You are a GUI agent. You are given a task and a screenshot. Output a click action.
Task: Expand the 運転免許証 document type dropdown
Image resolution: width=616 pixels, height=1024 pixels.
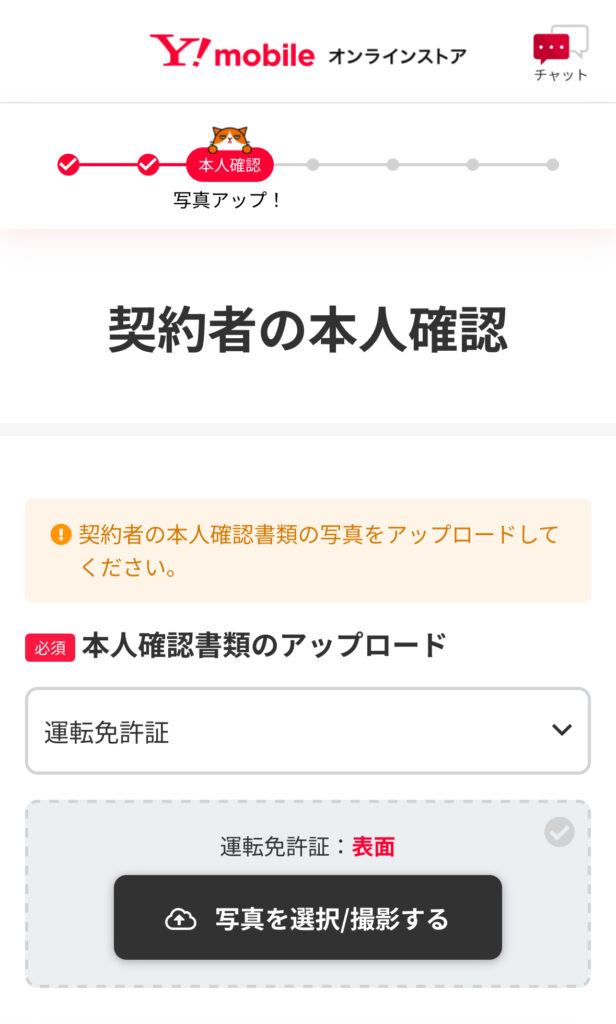coord(307,731)
